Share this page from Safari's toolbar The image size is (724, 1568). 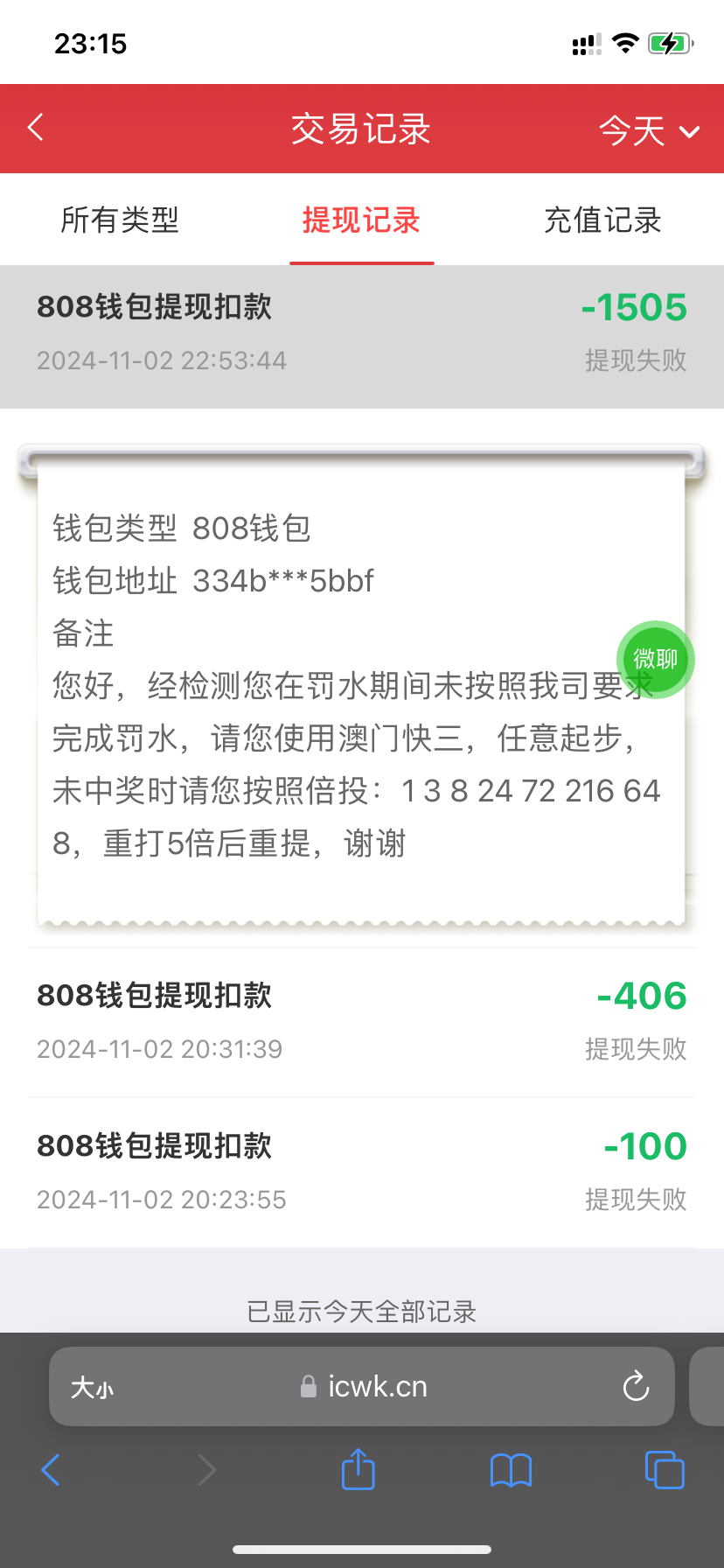pyautogui.click(x=358, y=1469)
